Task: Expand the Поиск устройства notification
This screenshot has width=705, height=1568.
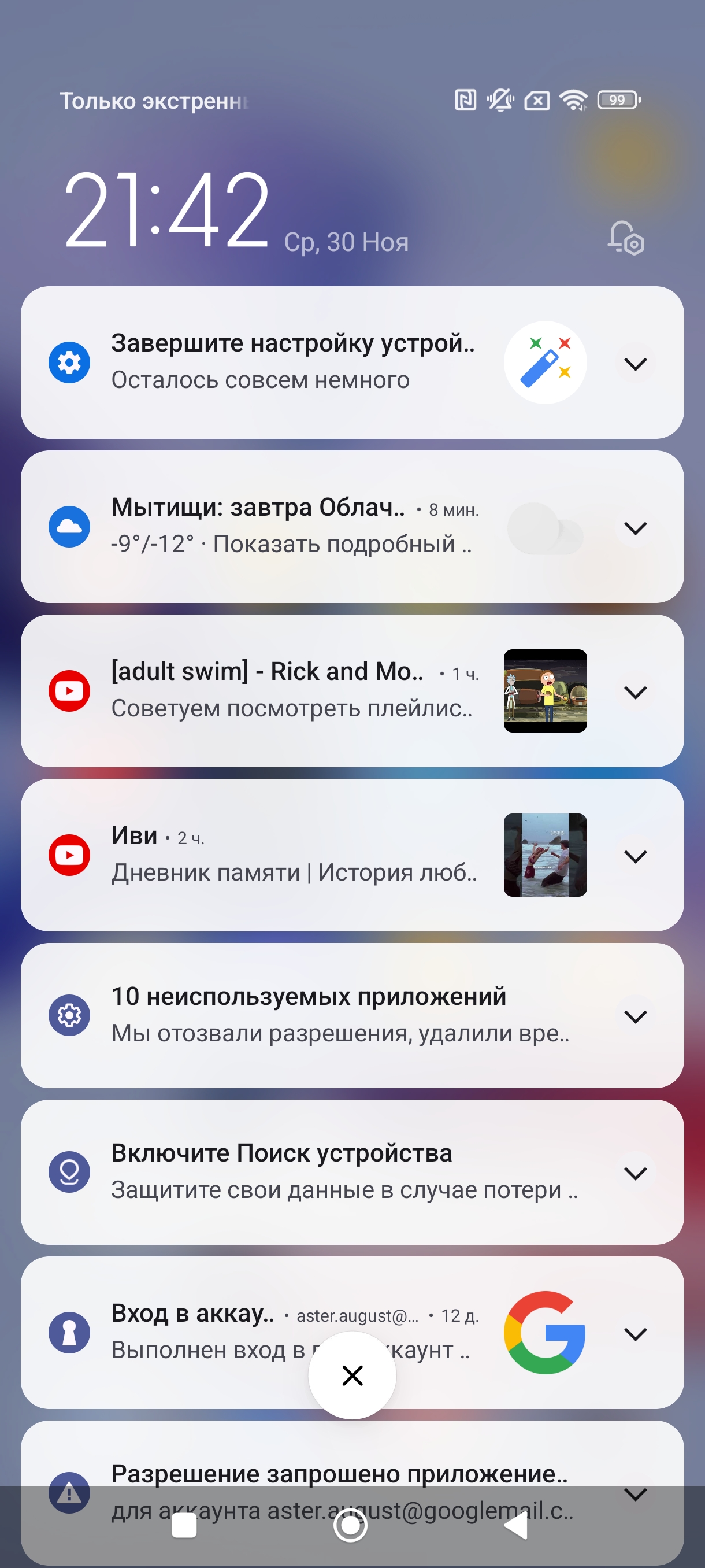Action: click(x=635, y=1173)
